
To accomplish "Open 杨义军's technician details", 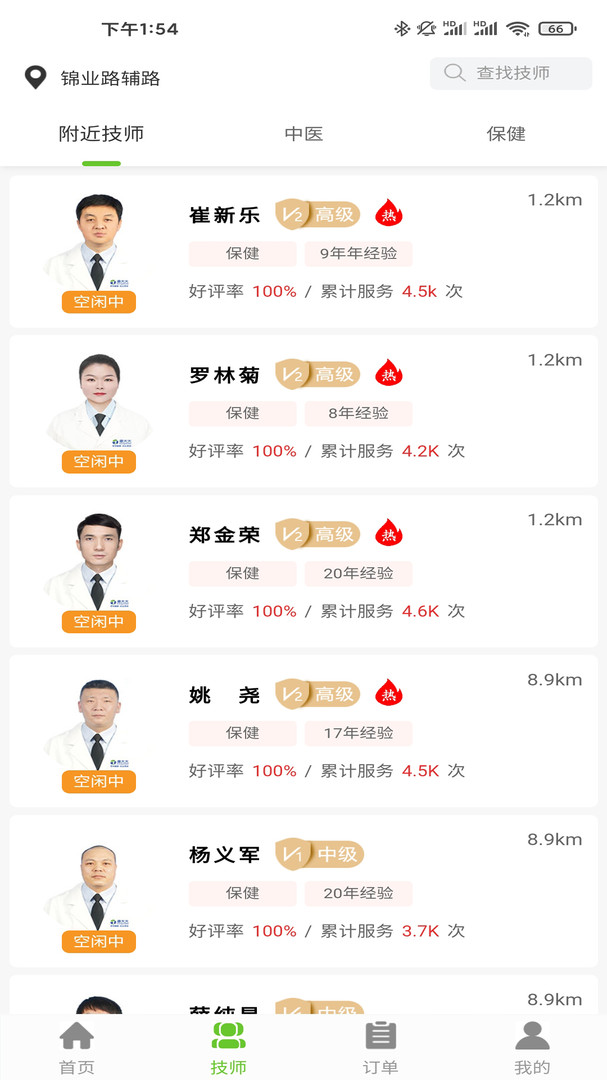I will [x=303, y=892].
